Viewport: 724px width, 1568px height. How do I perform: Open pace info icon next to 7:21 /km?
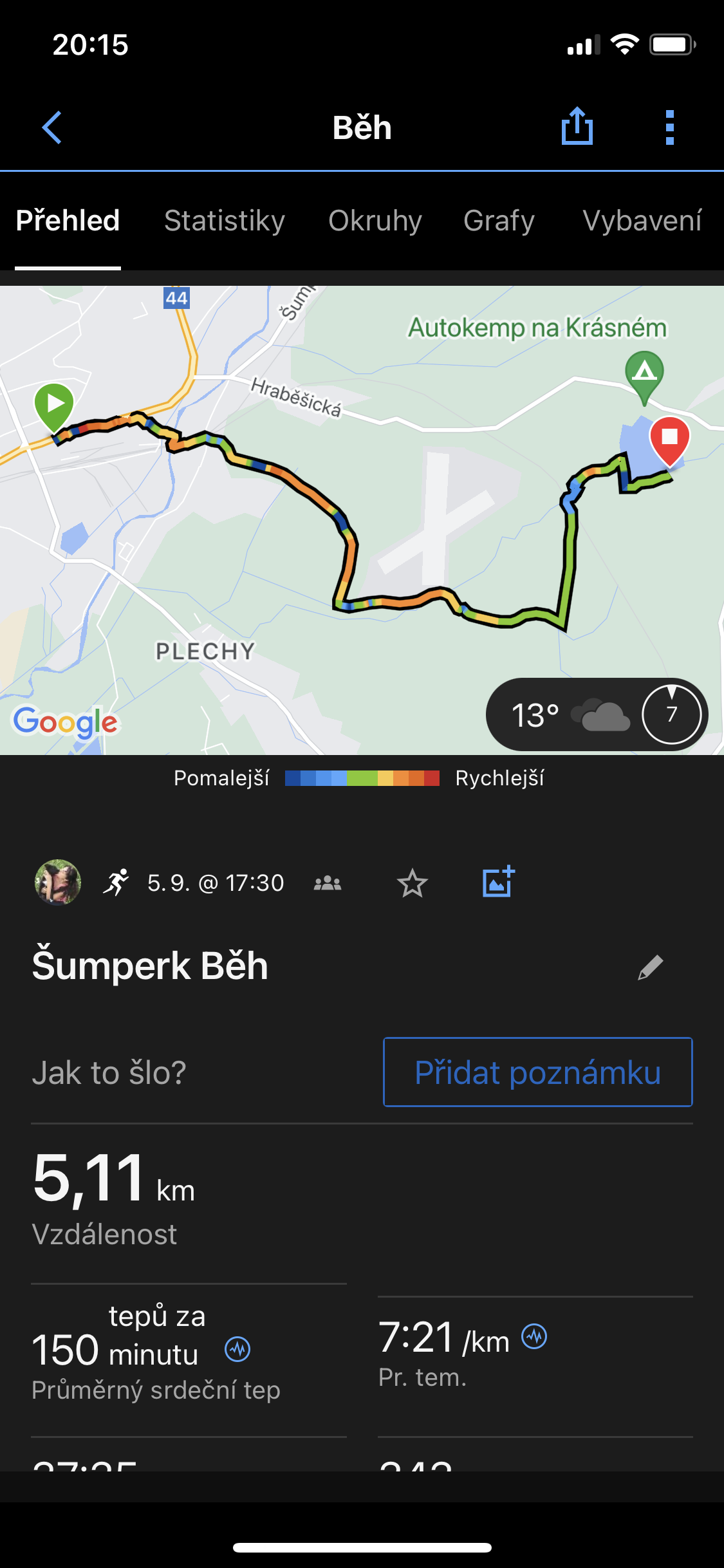534,1337
